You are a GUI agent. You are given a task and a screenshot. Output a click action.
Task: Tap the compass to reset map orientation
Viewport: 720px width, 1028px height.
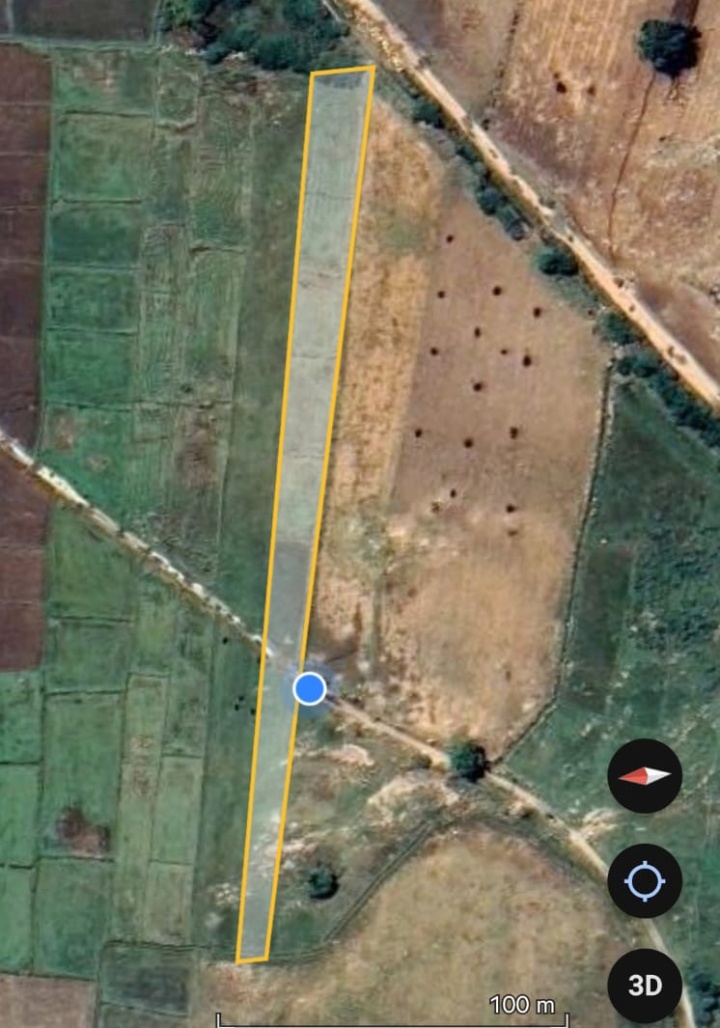tap(645, 776)
